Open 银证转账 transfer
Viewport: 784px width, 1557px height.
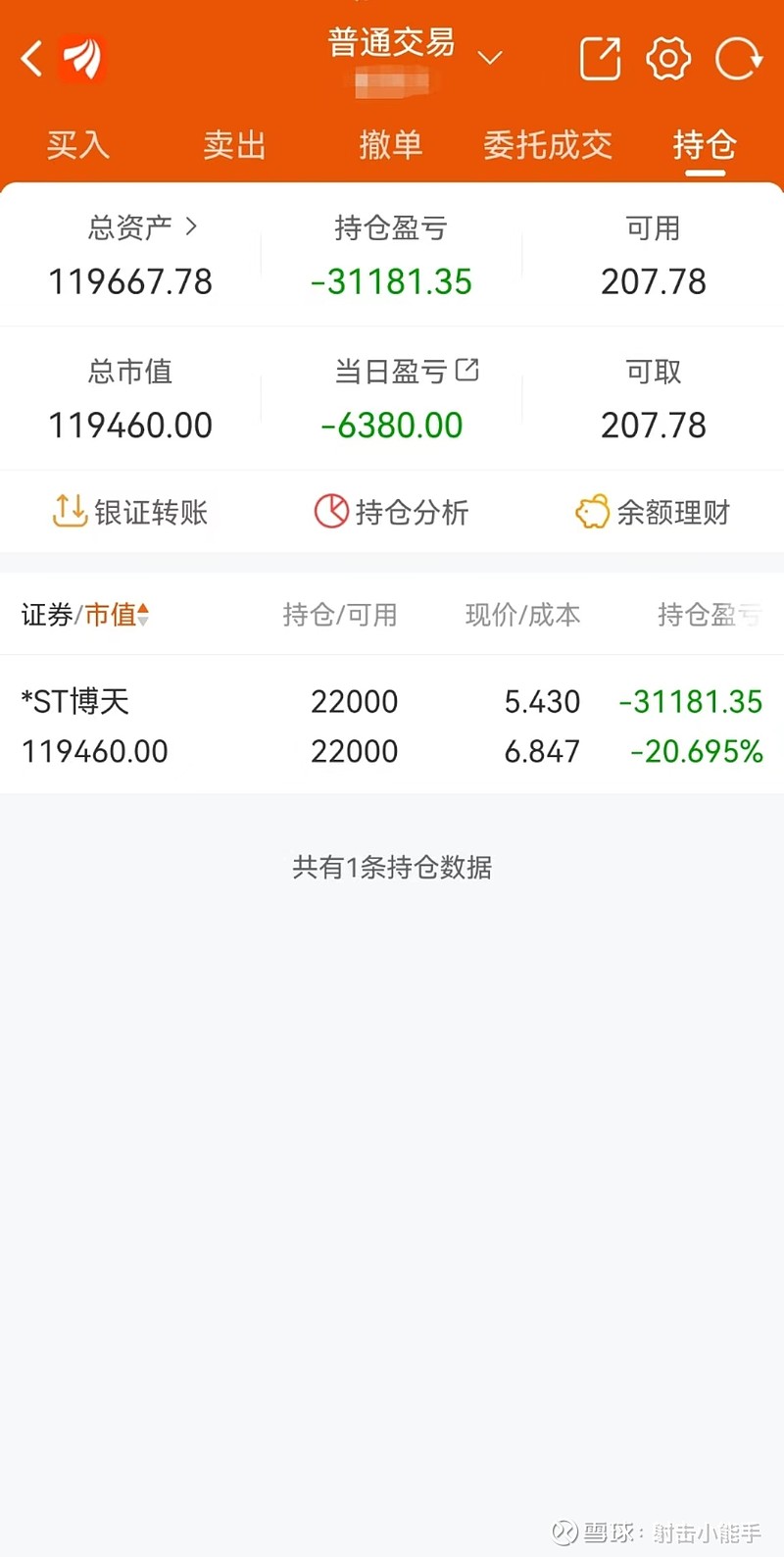129,512
